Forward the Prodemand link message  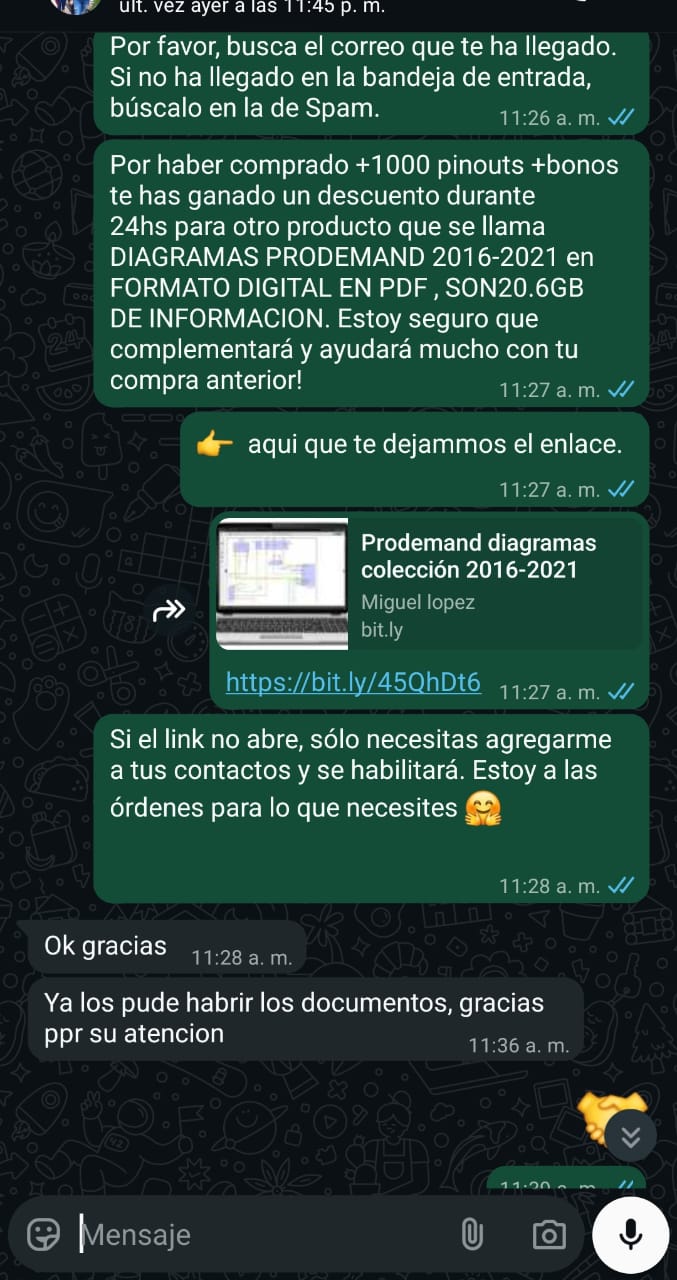(x=169, y=611)
